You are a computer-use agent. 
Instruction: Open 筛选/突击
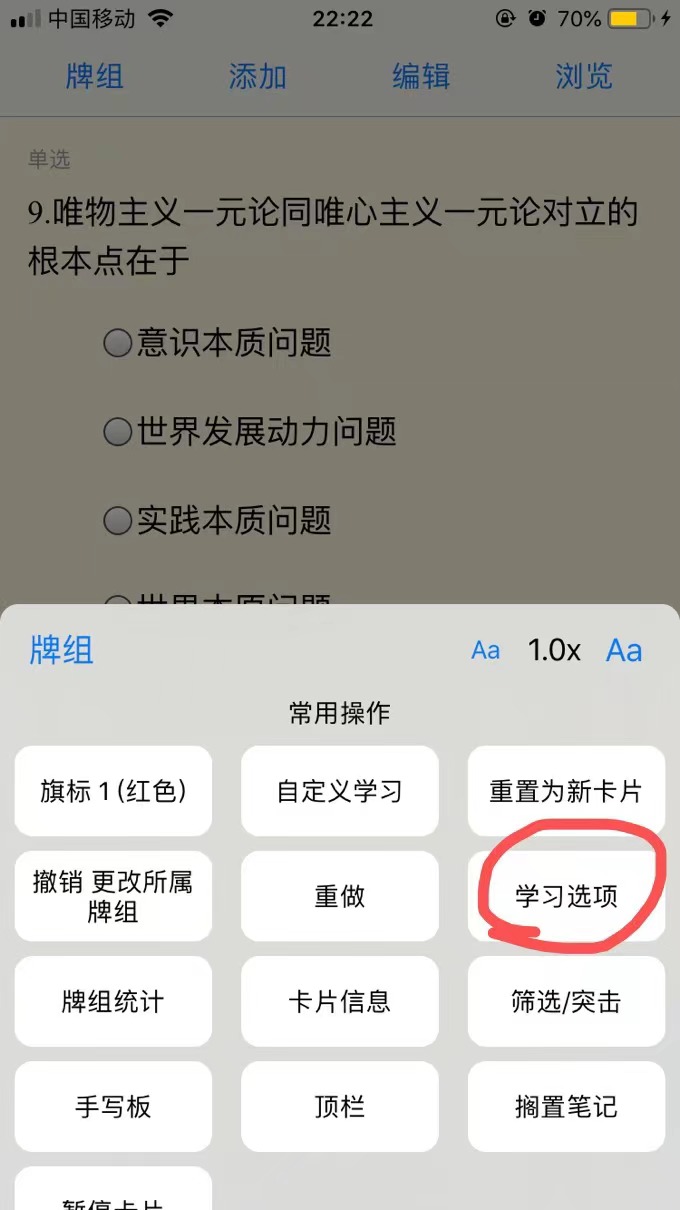click(x=566, y=1001)
